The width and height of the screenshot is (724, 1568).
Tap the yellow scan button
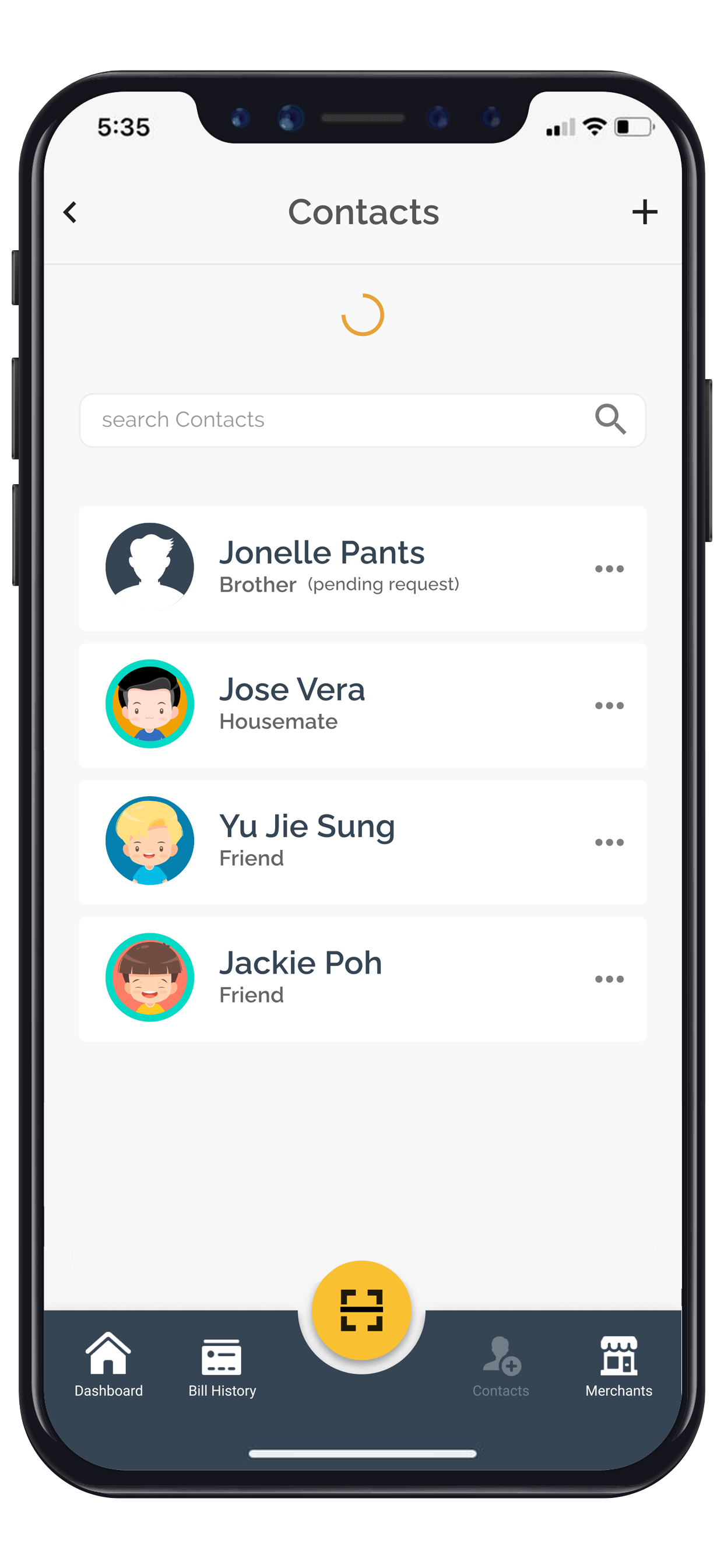[x=361, y=1310]
